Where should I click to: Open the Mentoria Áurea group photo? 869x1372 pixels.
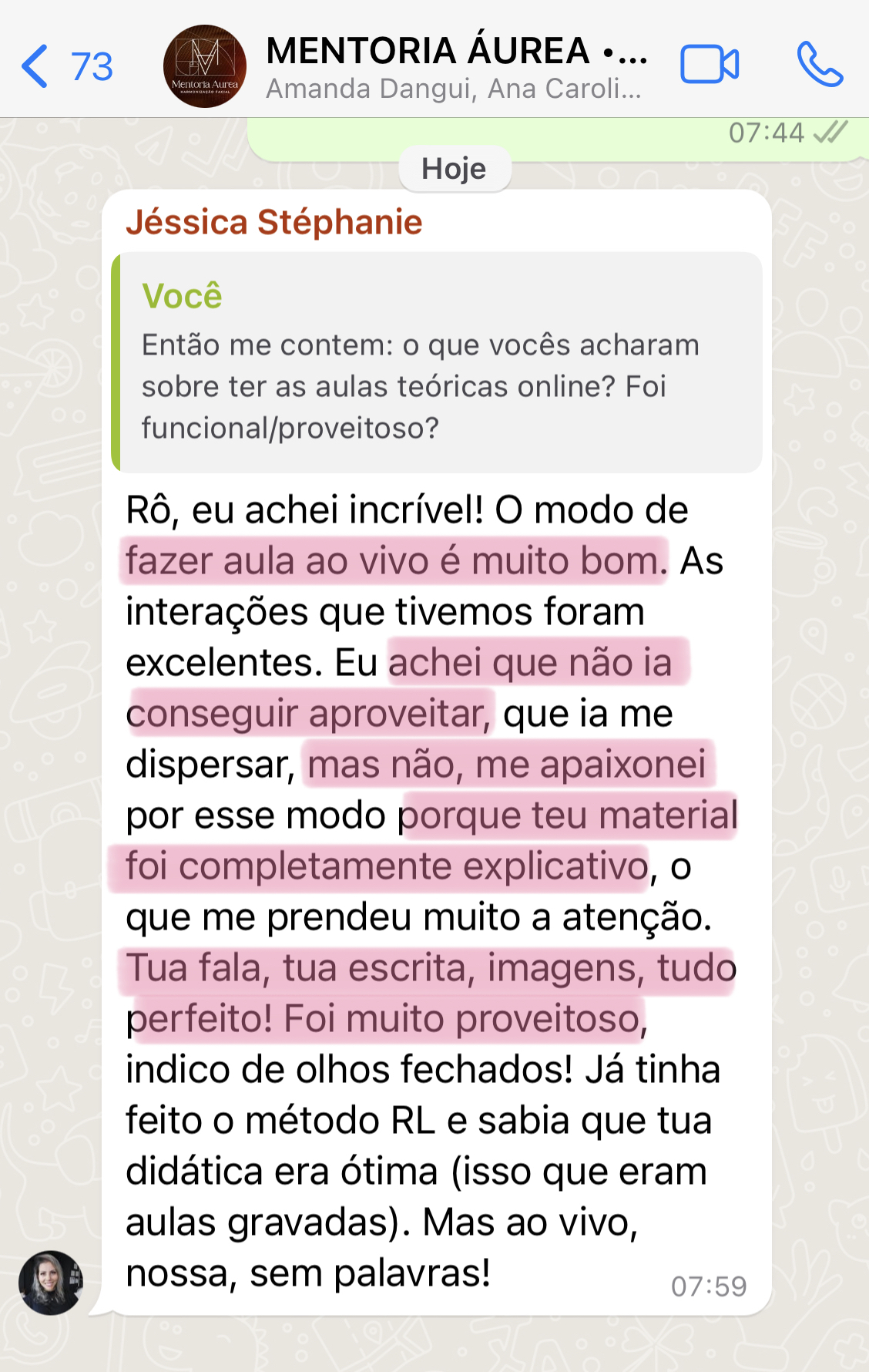coord(205,66)
